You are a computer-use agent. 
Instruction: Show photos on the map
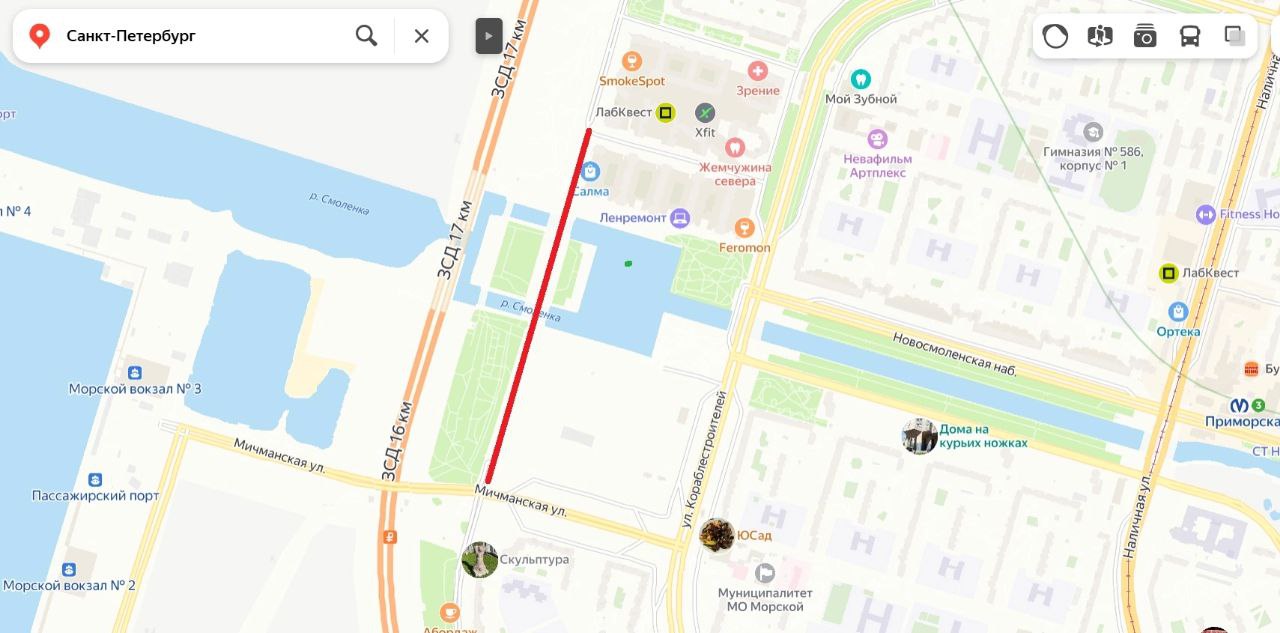1145,36
